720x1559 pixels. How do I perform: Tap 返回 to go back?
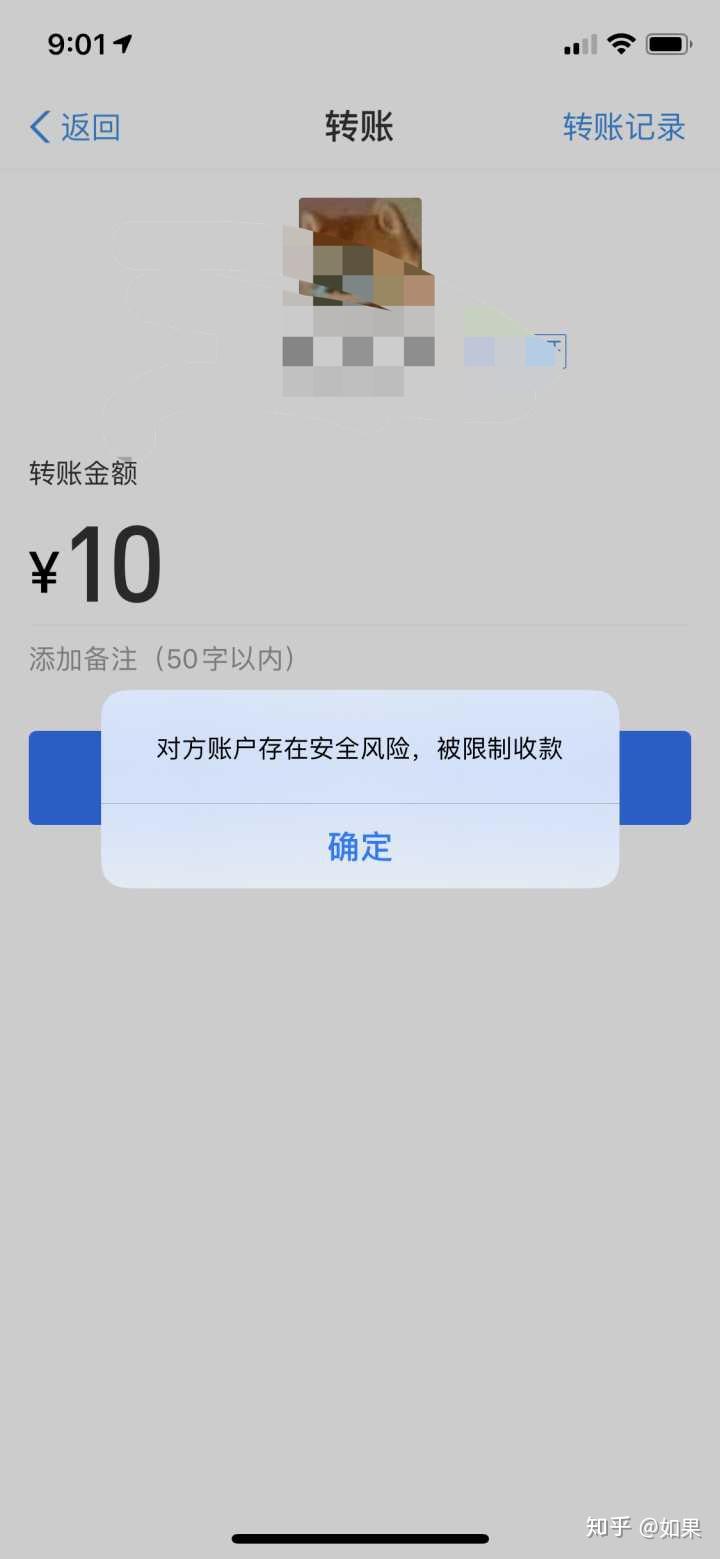[x=75, y=127]
